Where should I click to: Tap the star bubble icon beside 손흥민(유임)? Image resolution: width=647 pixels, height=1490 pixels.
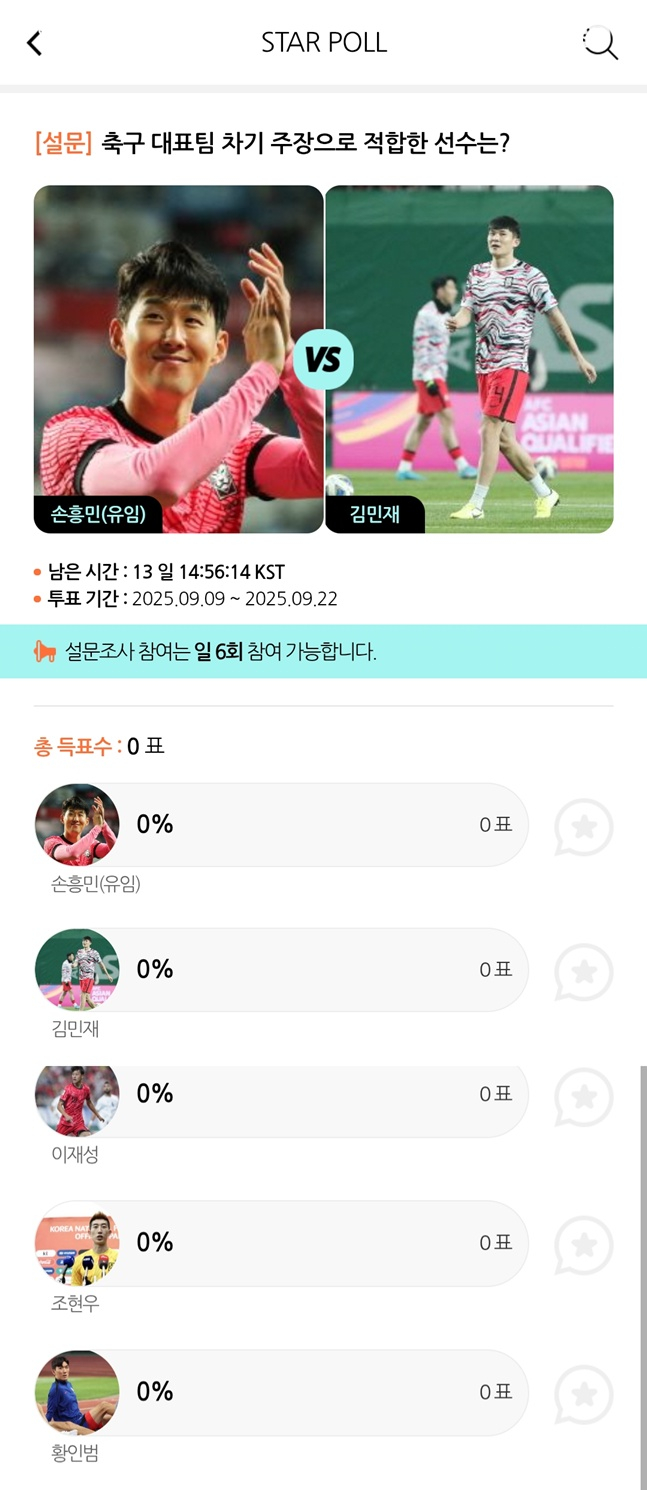click(584, 827)
